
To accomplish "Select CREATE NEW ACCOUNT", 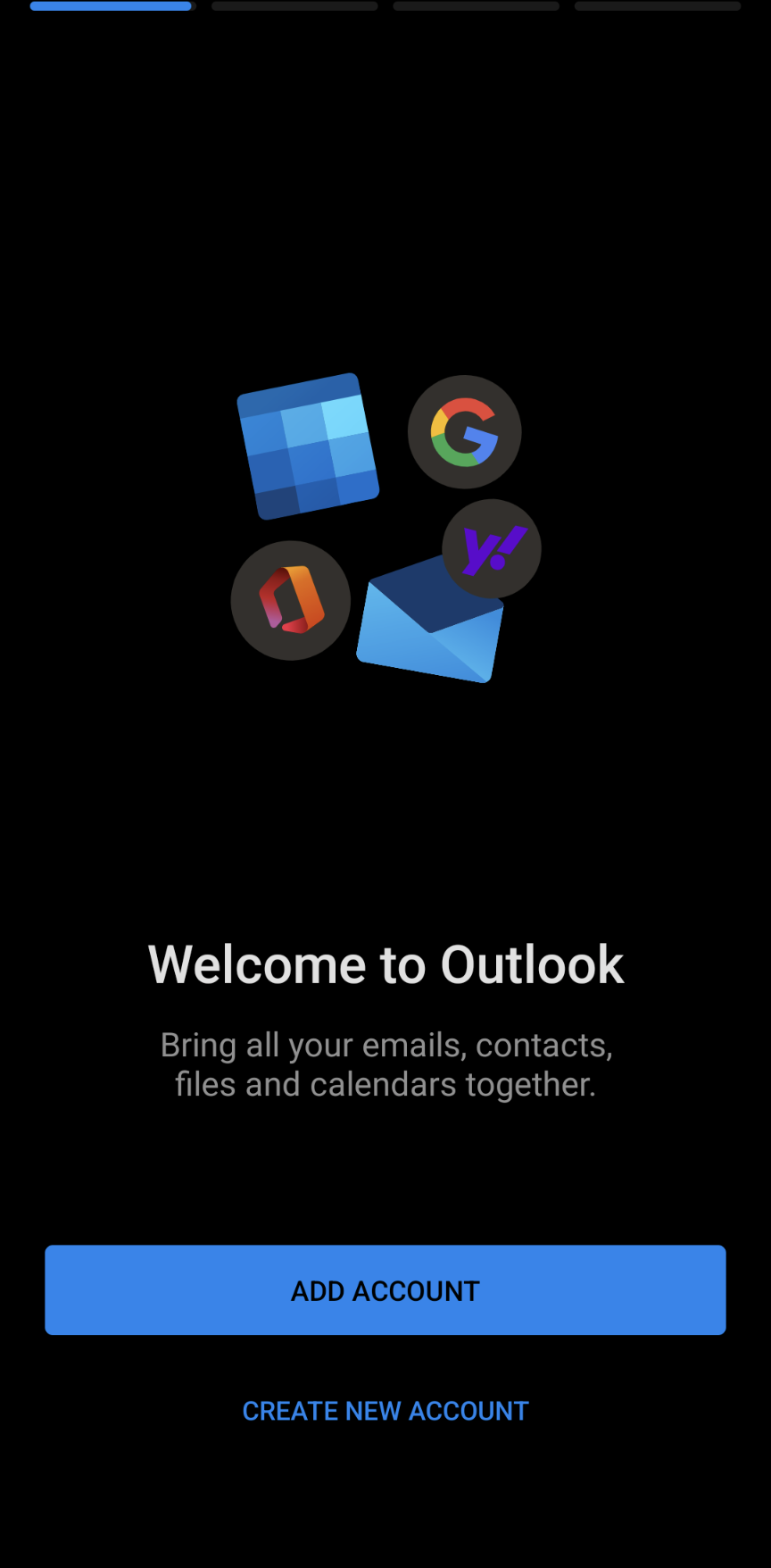I will coord(385,1411).
